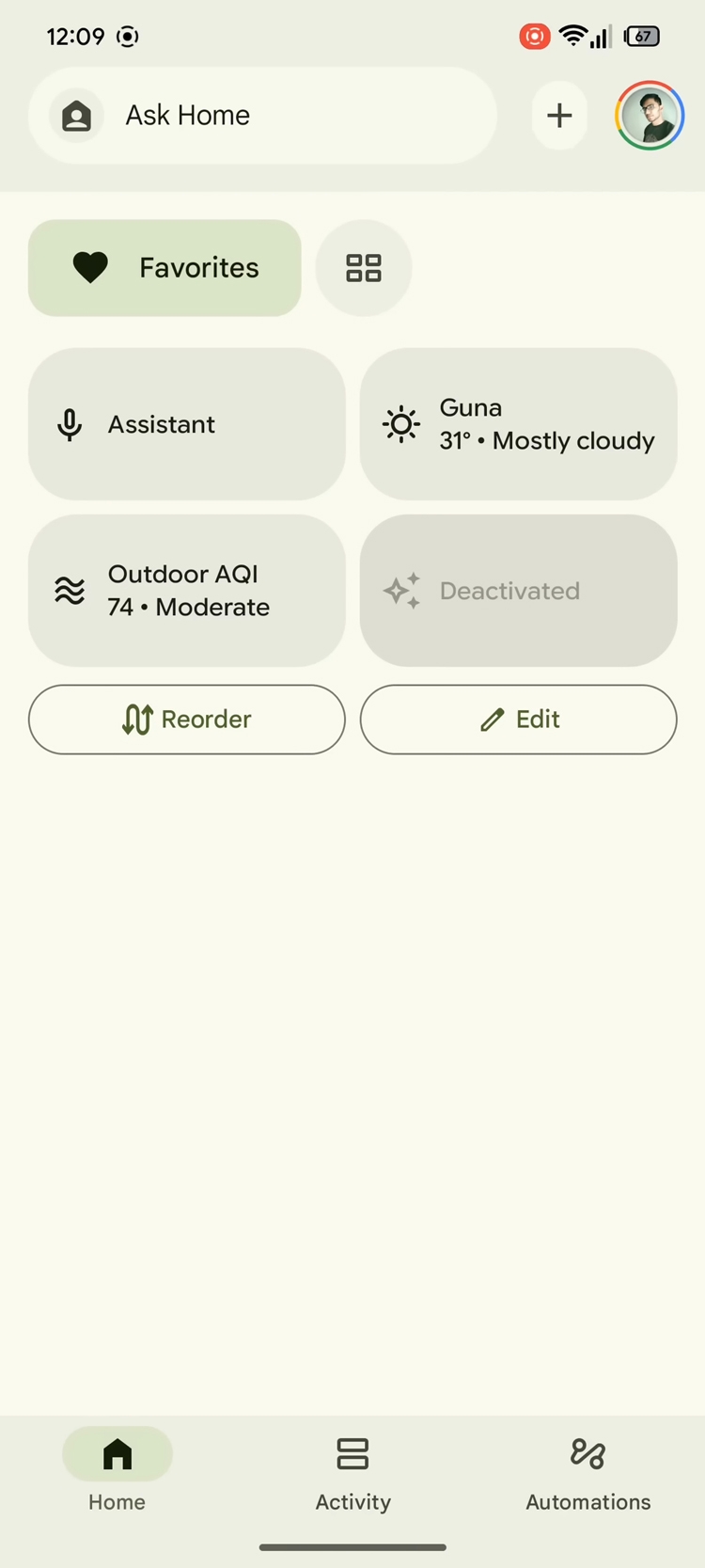705x1568 pixels.
Task: Switch to the Activity tab
Action: (x=352, y=1465)
